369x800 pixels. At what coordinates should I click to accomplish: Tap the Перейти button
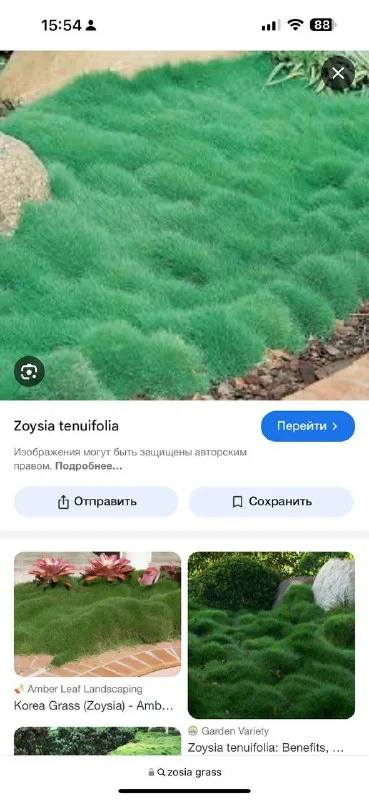308,426
